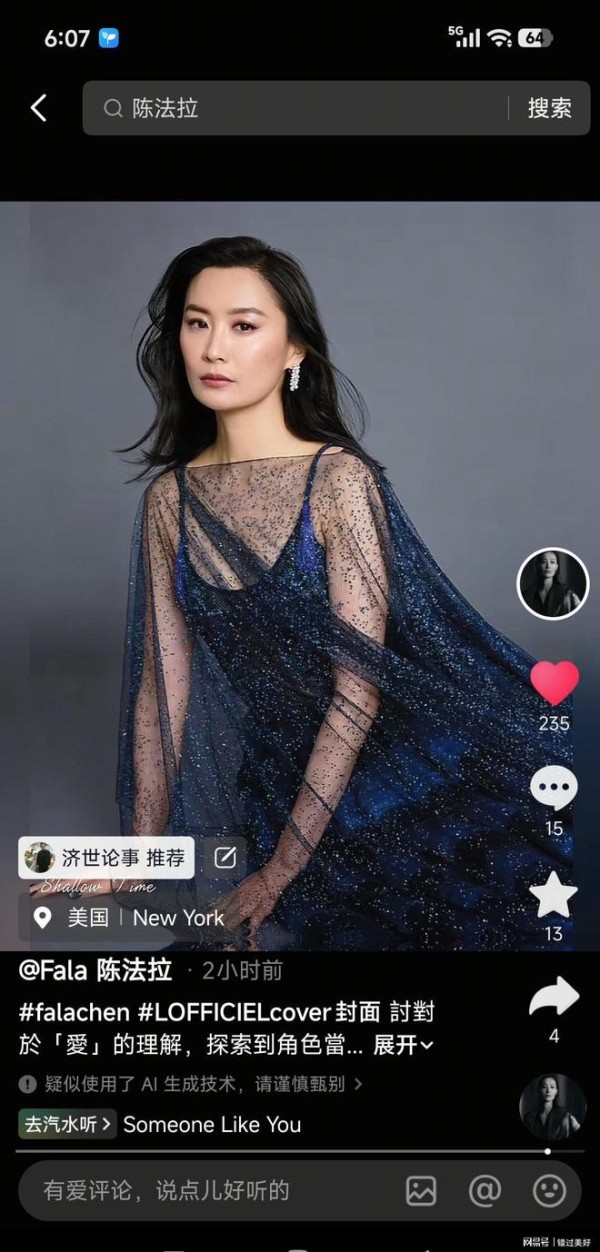600x1252 pixels.
Task: Open the comments bubble
Action: (x=553, y=789)
